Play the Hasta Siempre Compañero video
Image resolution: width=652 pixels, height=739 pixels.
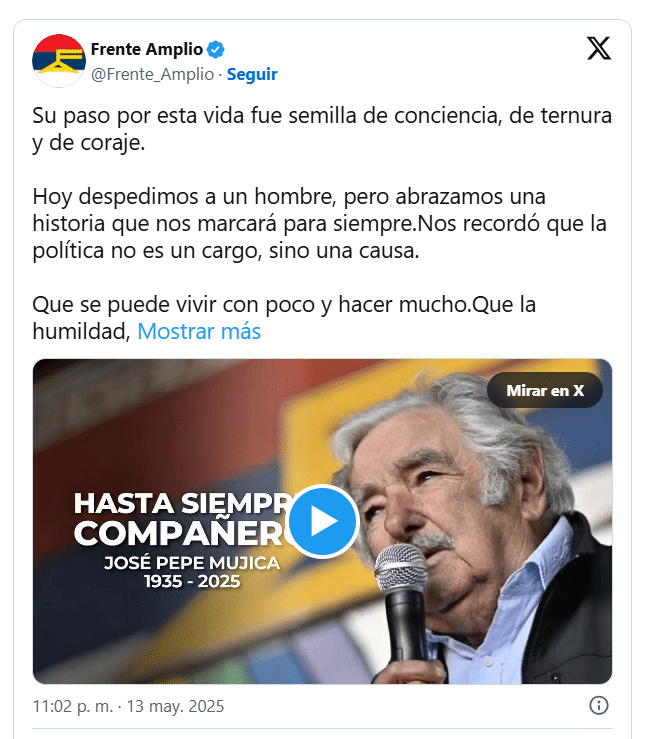point(322,521)
